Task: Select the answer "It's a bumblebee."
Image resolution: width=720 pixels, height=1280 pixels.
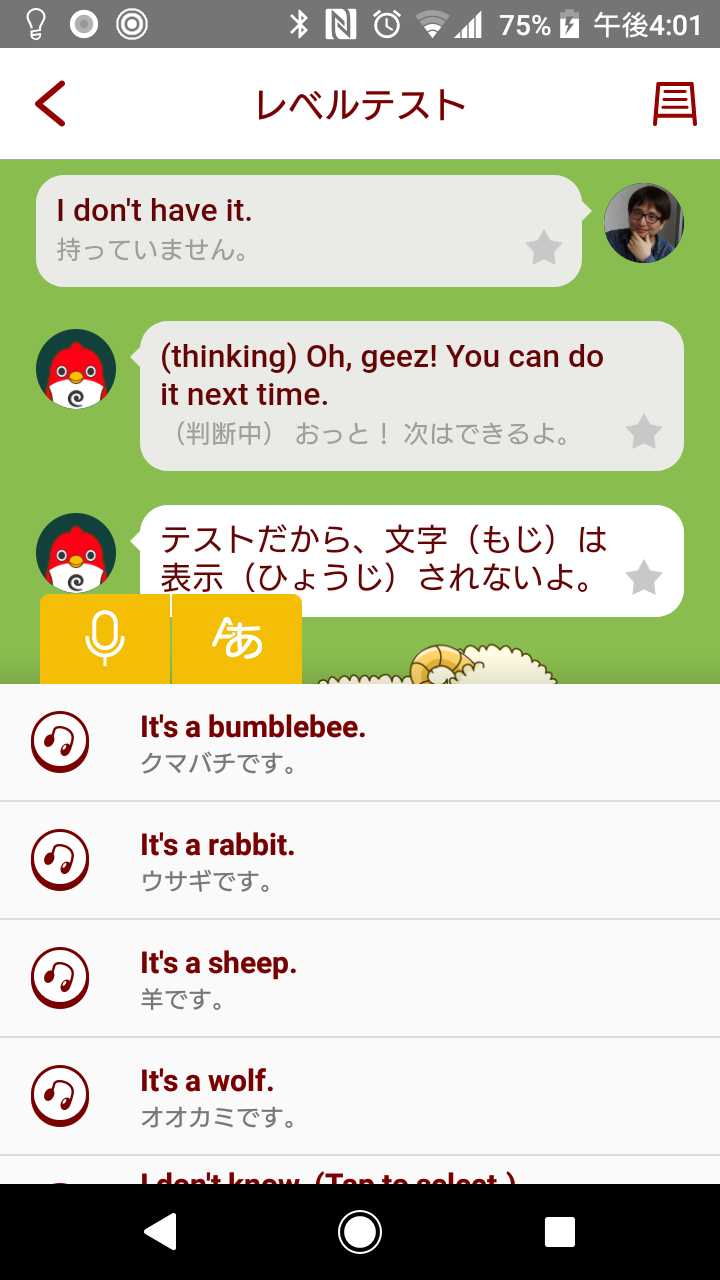Action: 400,743
